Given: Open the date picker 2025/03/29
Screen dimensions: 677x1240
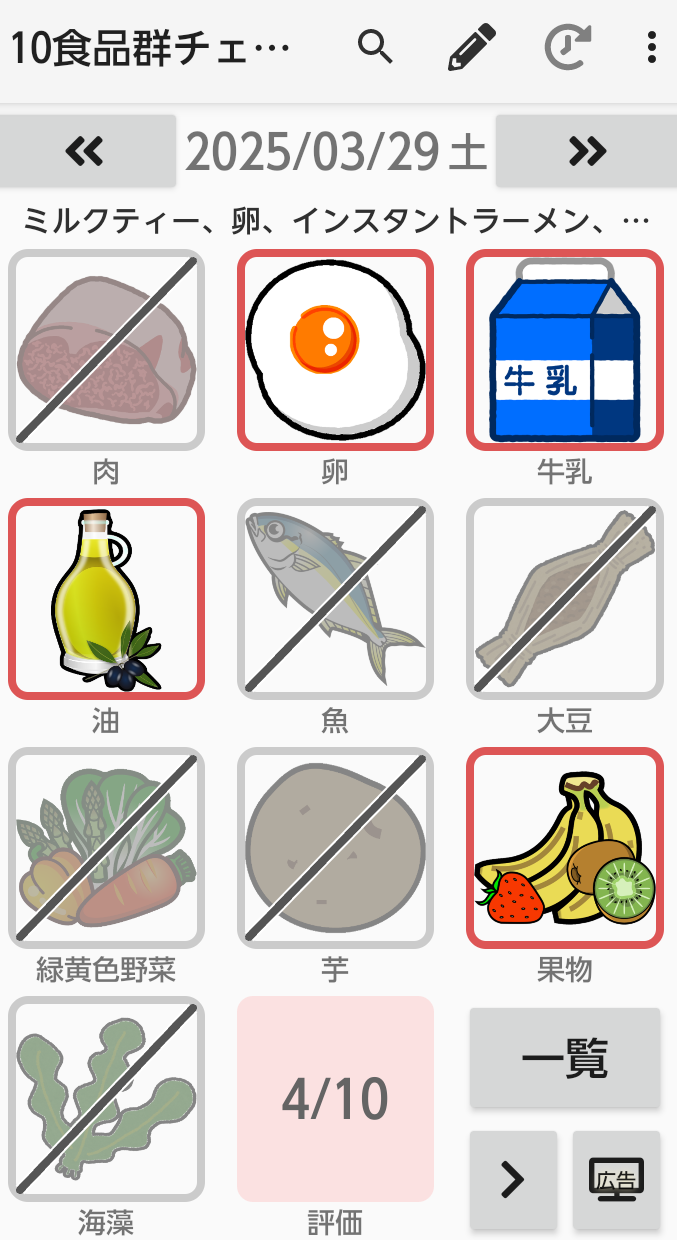Looking at the screenshot, I should [336, 151].
